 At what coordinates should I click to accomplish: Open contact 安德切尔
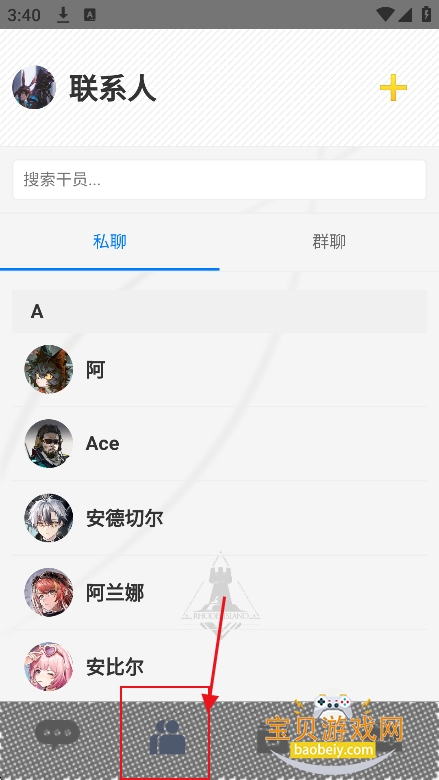[219, 518]
